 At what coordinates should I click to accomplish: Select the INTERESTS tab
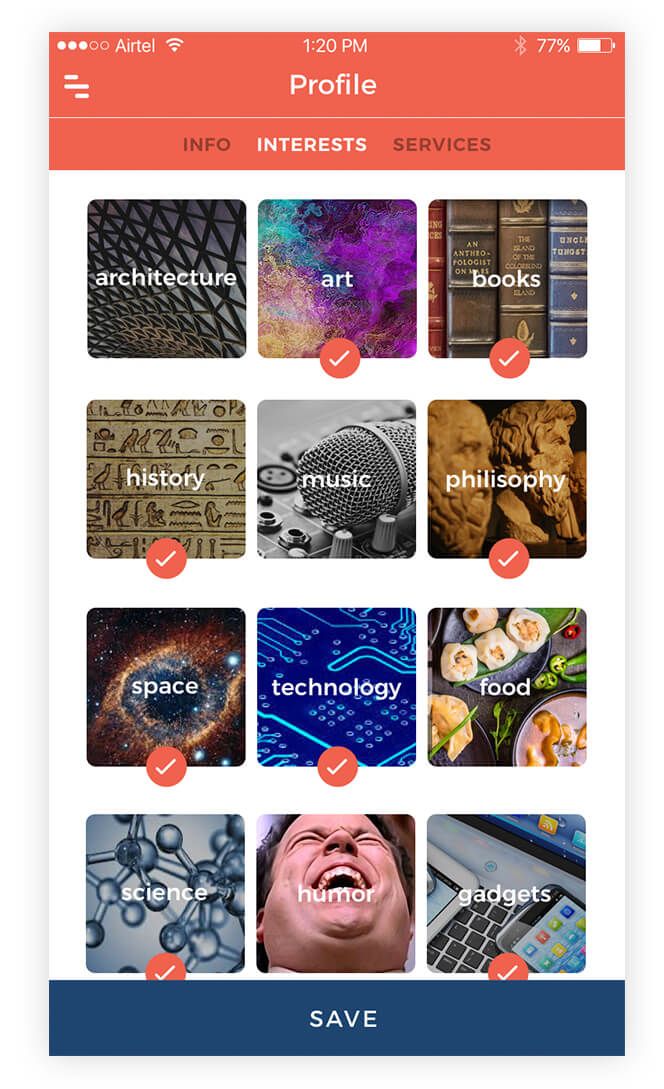(311, 144)
